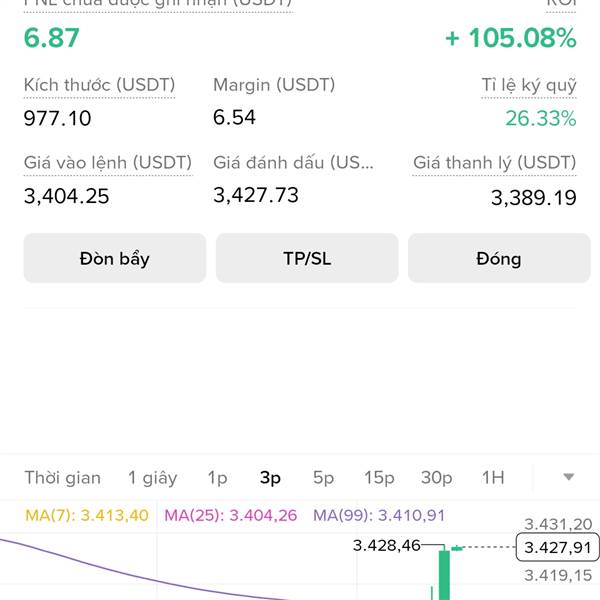Select the 3p interval
Screen dimensions: 600x600
click(x=270, y=478)
